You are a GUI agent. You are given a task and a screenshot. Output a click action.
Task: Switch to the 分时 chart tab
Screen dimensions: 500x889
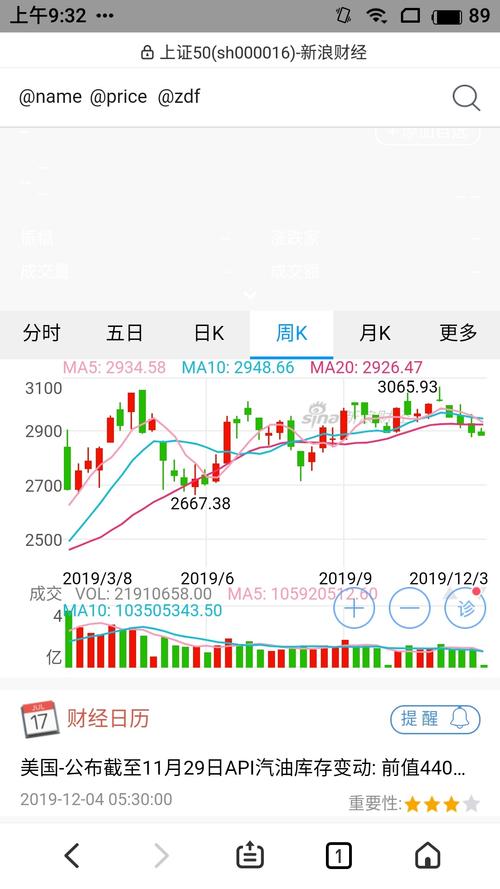tap(41, 333)
